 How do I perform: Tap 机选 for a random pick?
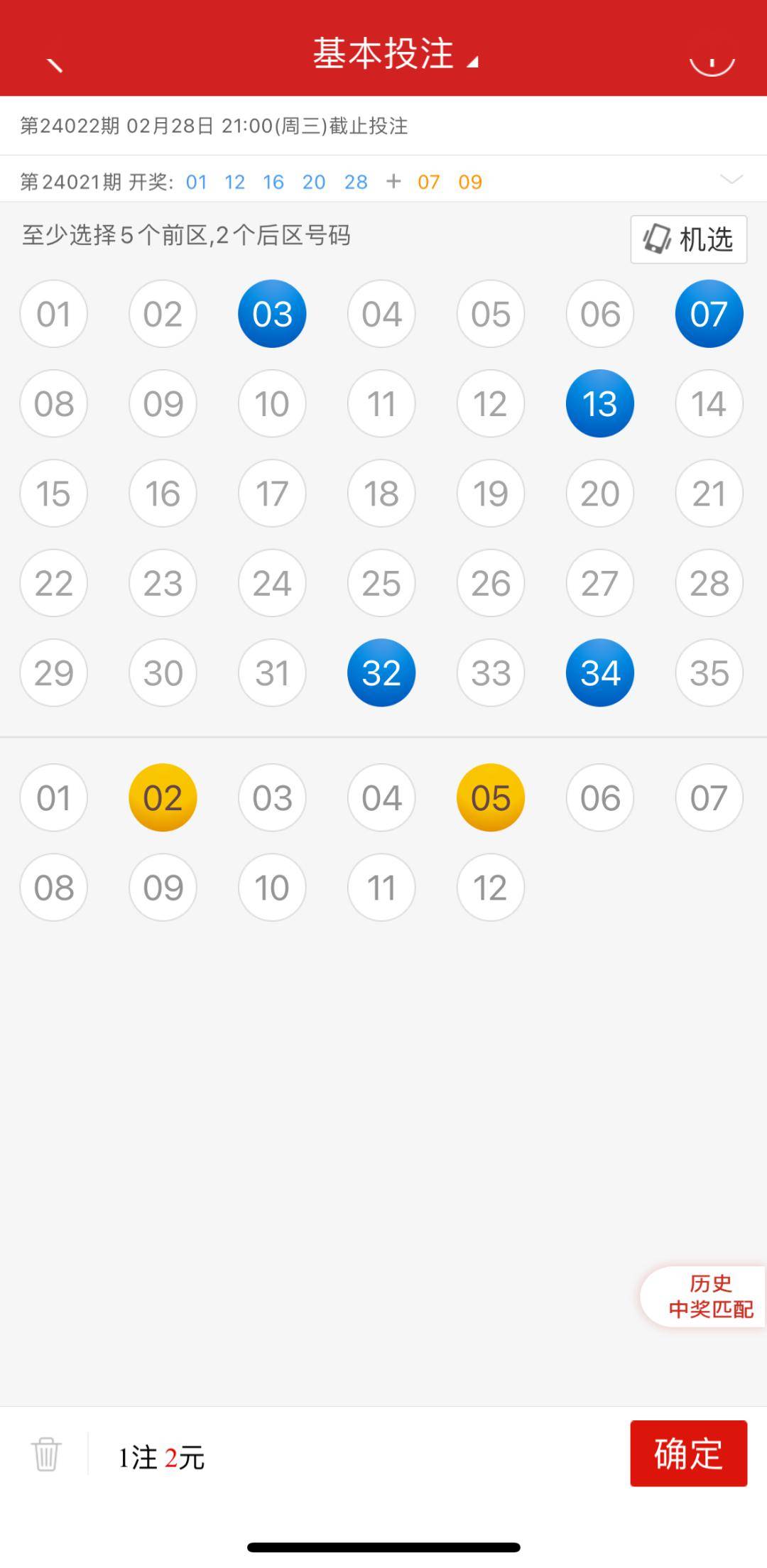[x=688, y=239]
